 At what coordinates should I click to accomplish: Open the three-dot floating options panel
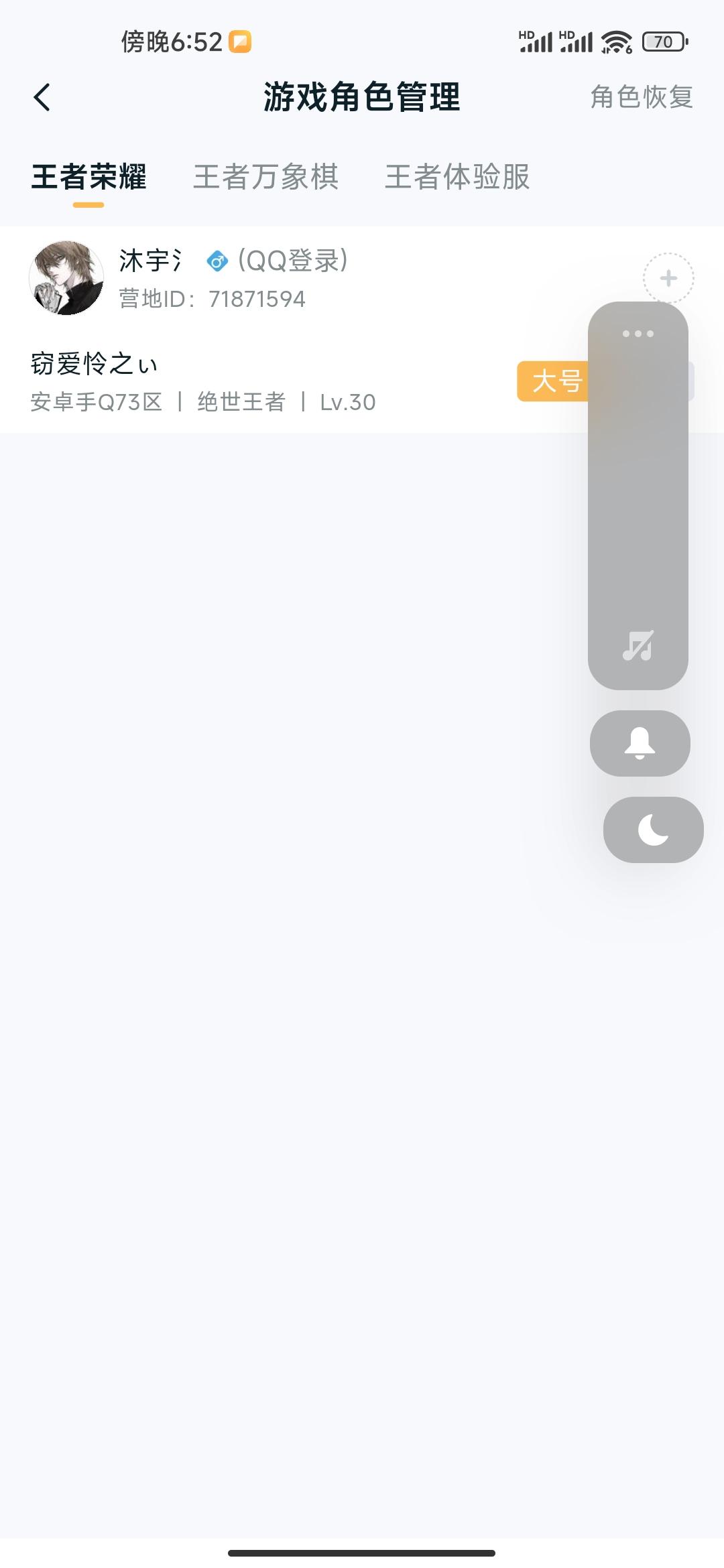(640, 334)
